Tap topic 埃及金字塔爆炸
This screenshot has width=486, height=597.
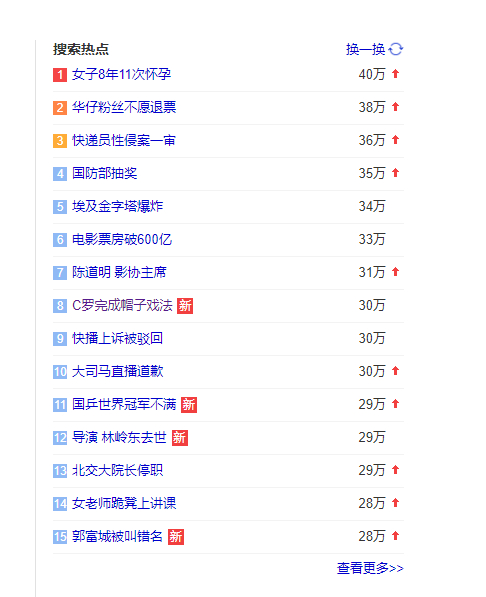click(118, 206)
